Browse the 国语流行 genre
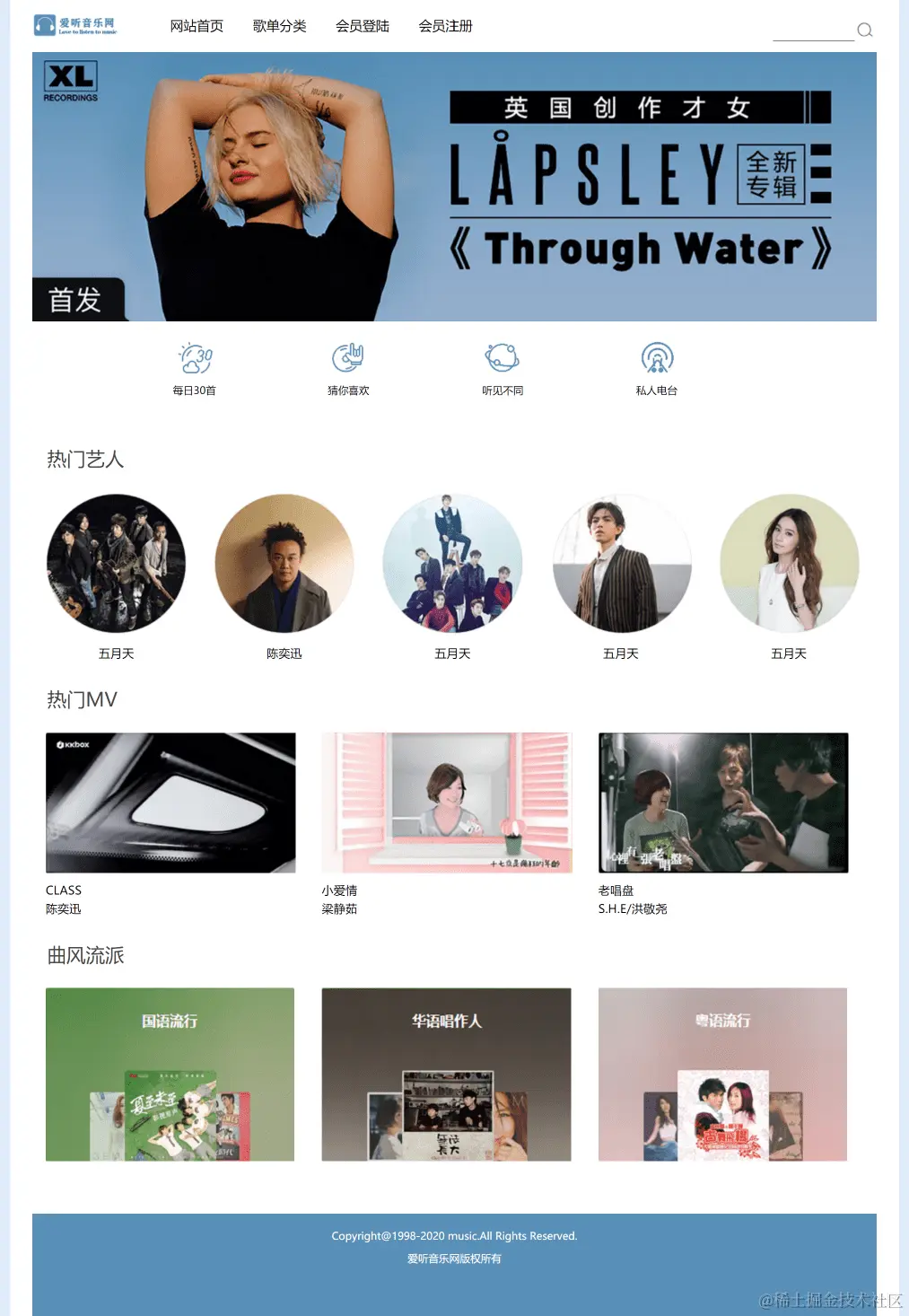 click(170, 1074)
